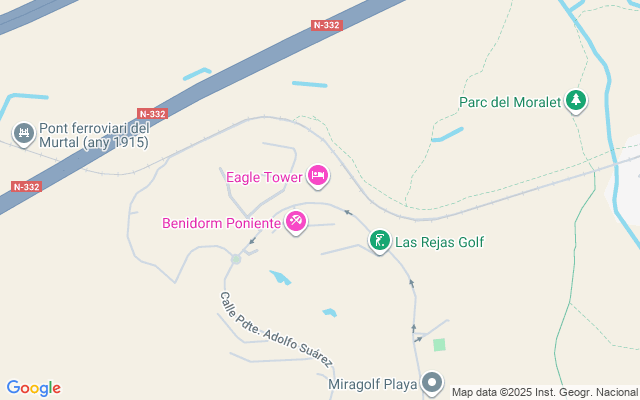640x400 pixels.
Task: Select the Benidorm Poniente map pin
Action: [x=296, y=222]
